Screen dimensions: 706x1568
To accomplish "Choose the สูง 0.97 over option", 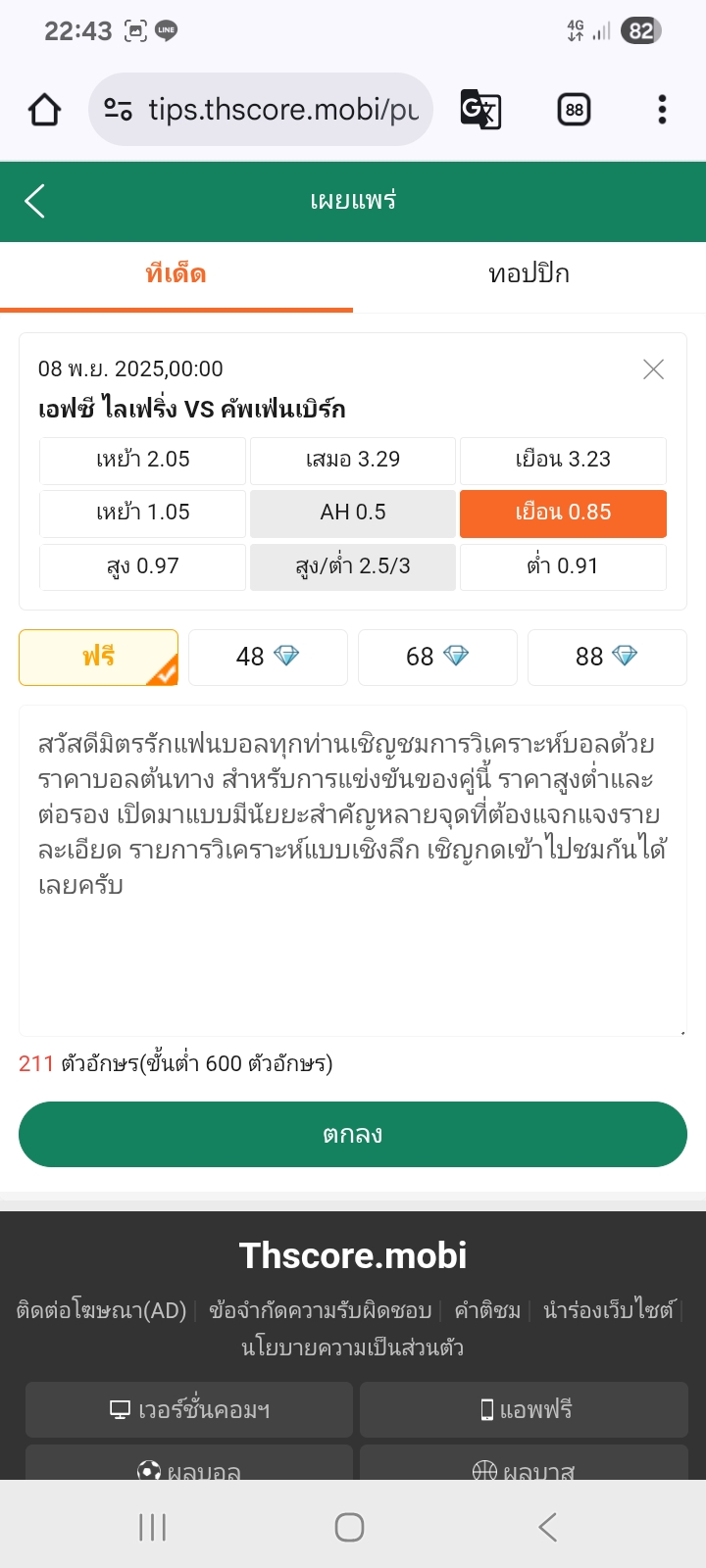I will pyautogui.click(x=143, y=566).
